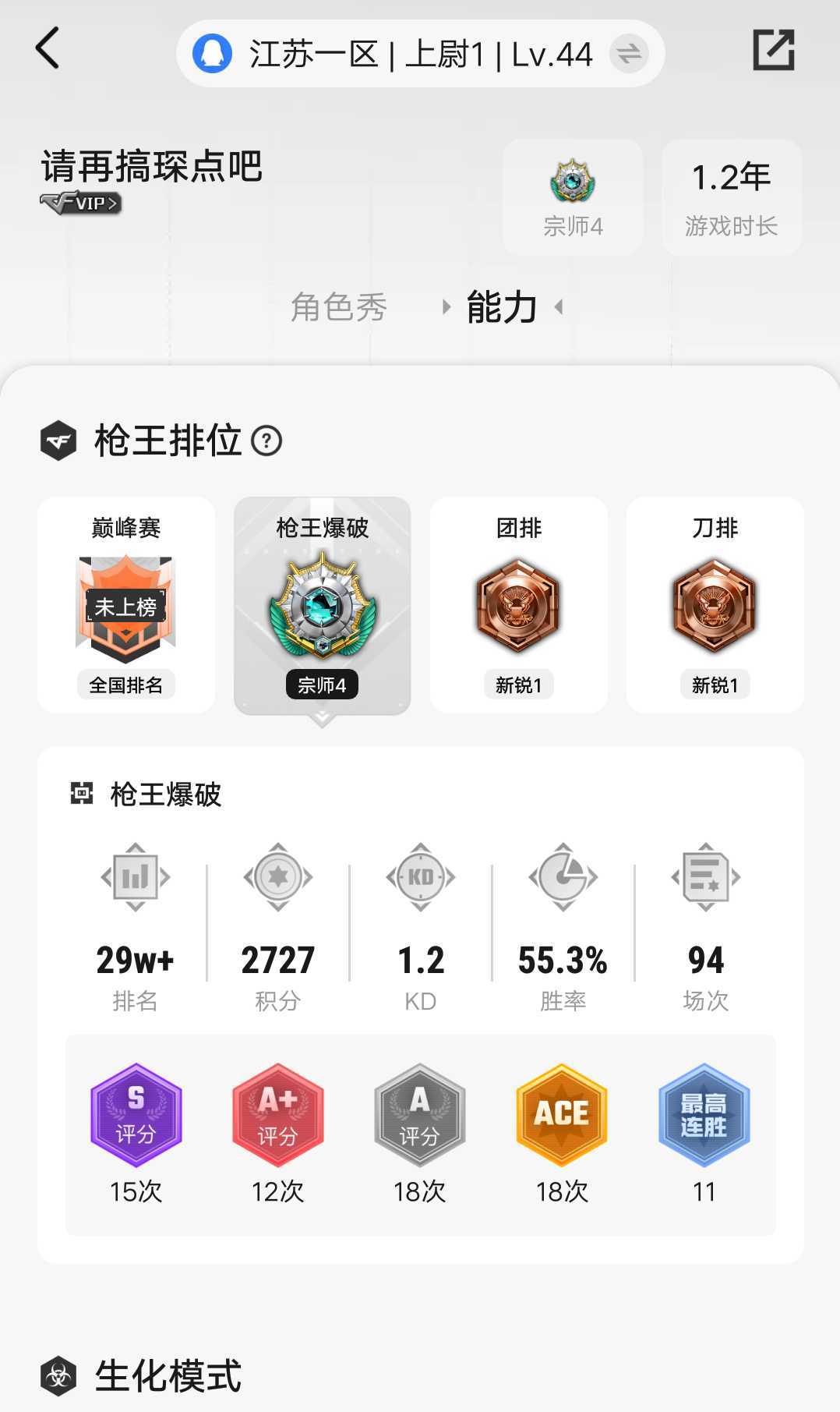Share this profile page
The height and width of the screenshot is (1412, 840).
pos(773,50)
